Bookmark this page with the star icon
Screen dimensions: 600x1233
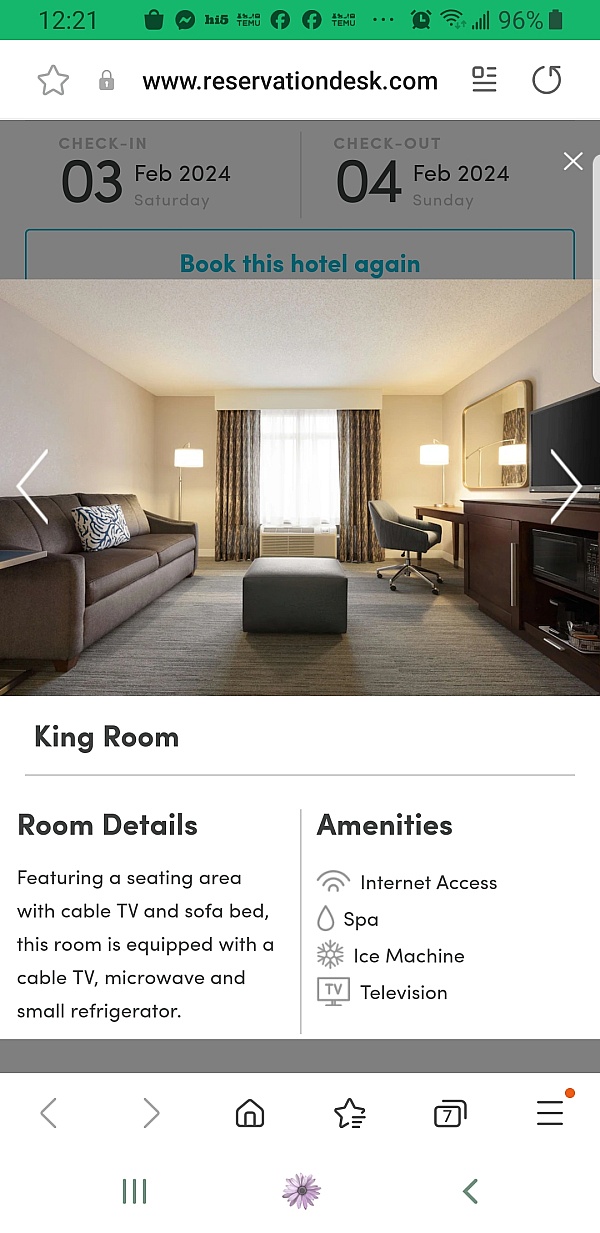click(x=53, y=81)
